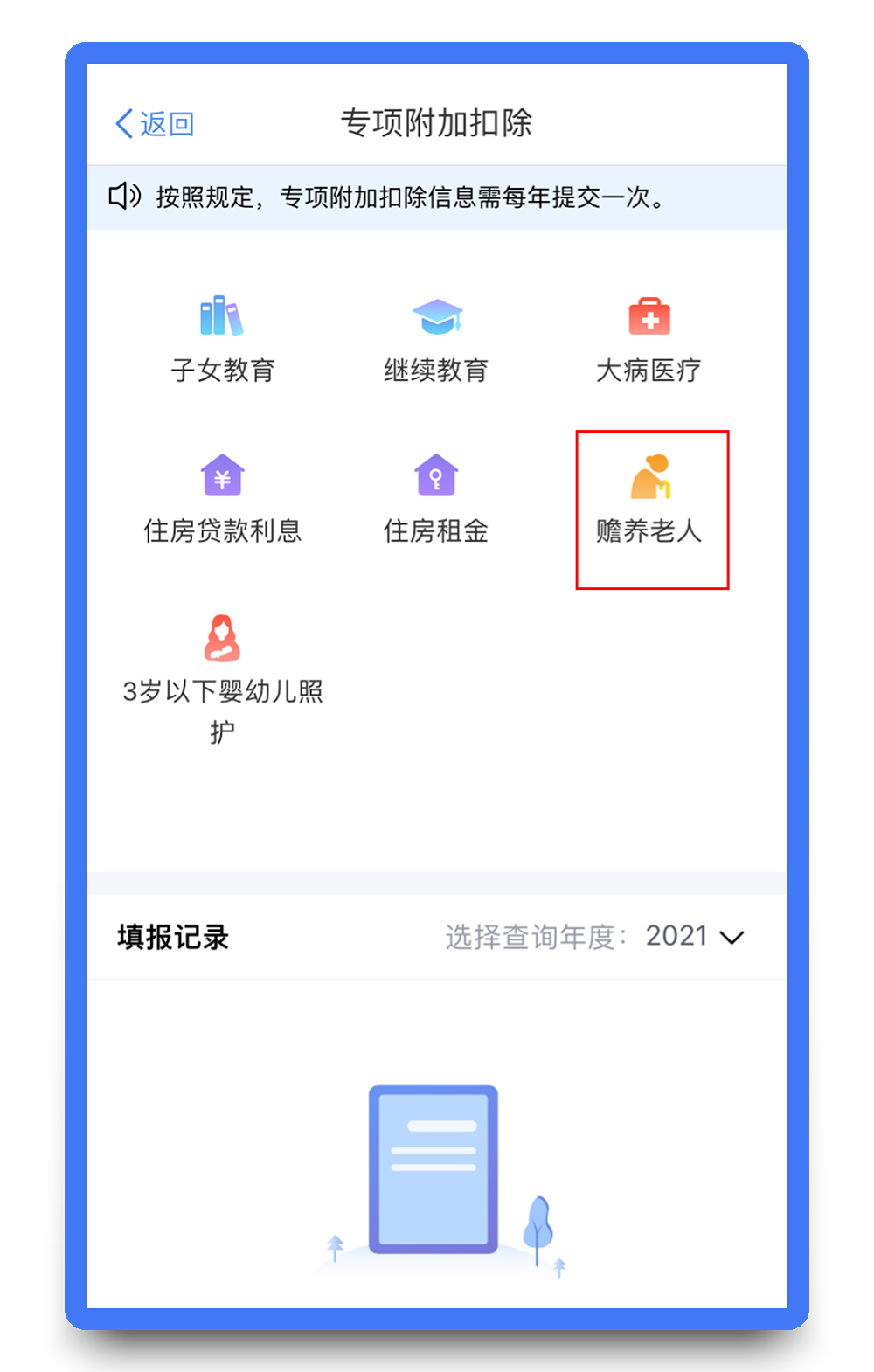Expand the 2021 query year dropdown

coord(694,936)
